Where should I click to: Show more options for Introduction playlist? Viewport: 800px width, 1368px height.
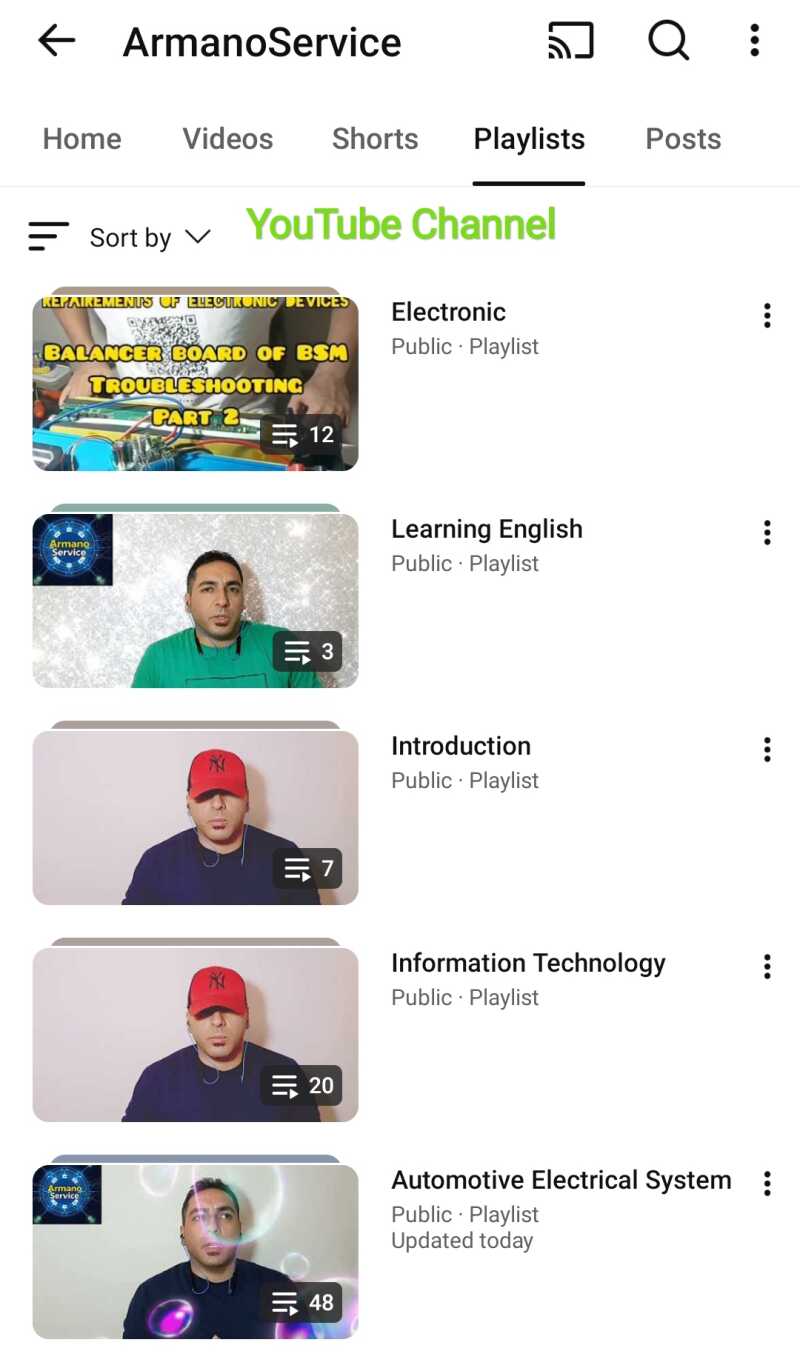pyautogui.click(x=767, y=750)
